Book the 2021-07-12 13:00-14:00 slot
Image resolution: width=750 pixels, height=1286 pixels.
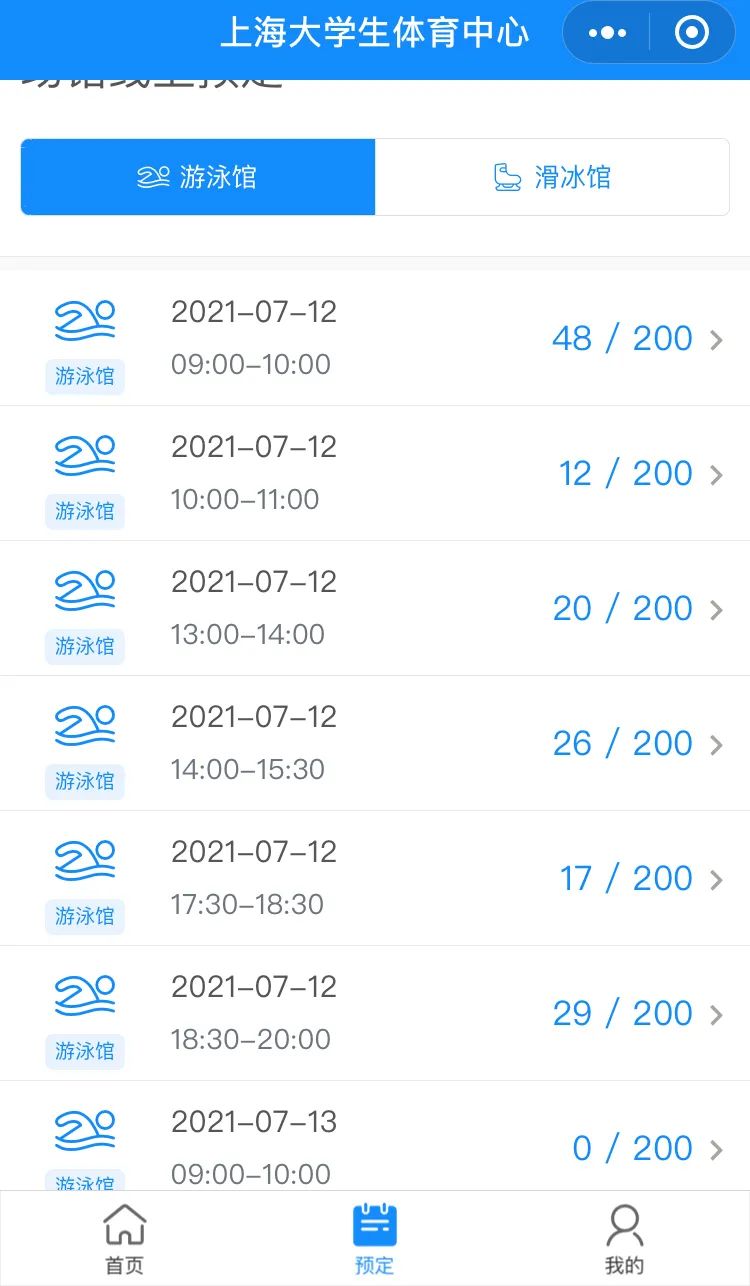tap(375, 608)
